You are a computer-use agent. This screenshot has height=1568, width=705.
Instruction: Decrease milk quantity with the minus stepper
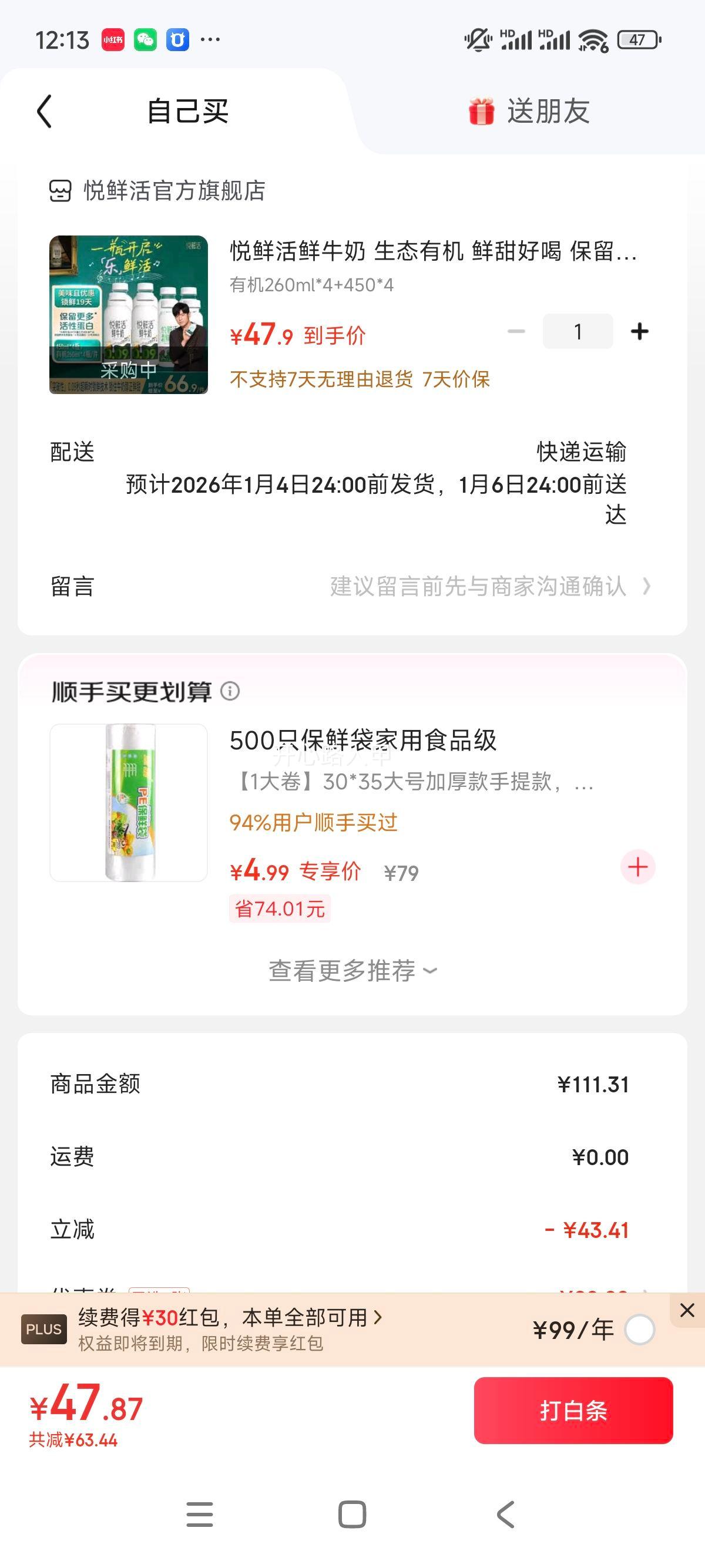[x=517, y=331]
